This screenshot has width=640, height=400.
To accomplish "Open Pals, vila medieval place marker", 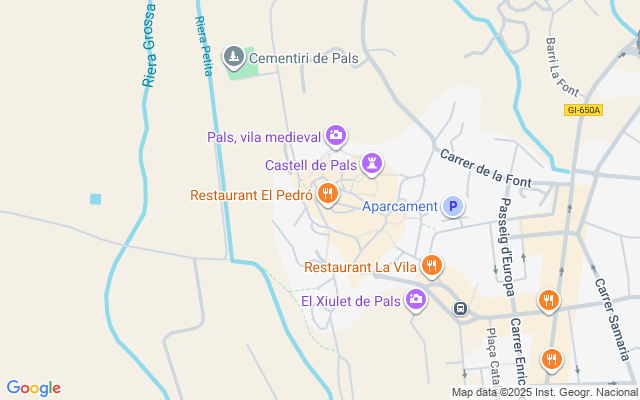I will pyautogui.click(x=336, y=135).
